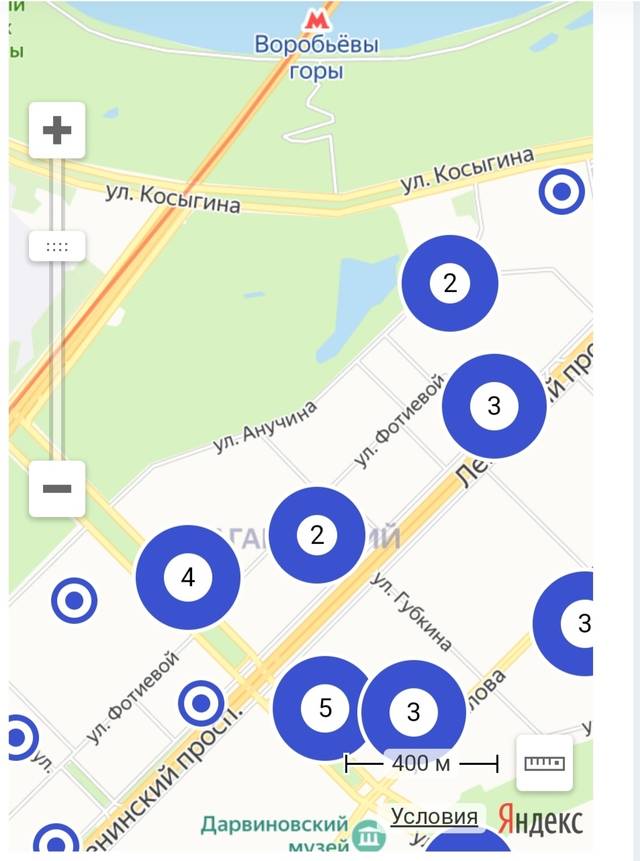Zoom out with the minus button
This screenshot has height=861, width=640.
pos(57,488)
